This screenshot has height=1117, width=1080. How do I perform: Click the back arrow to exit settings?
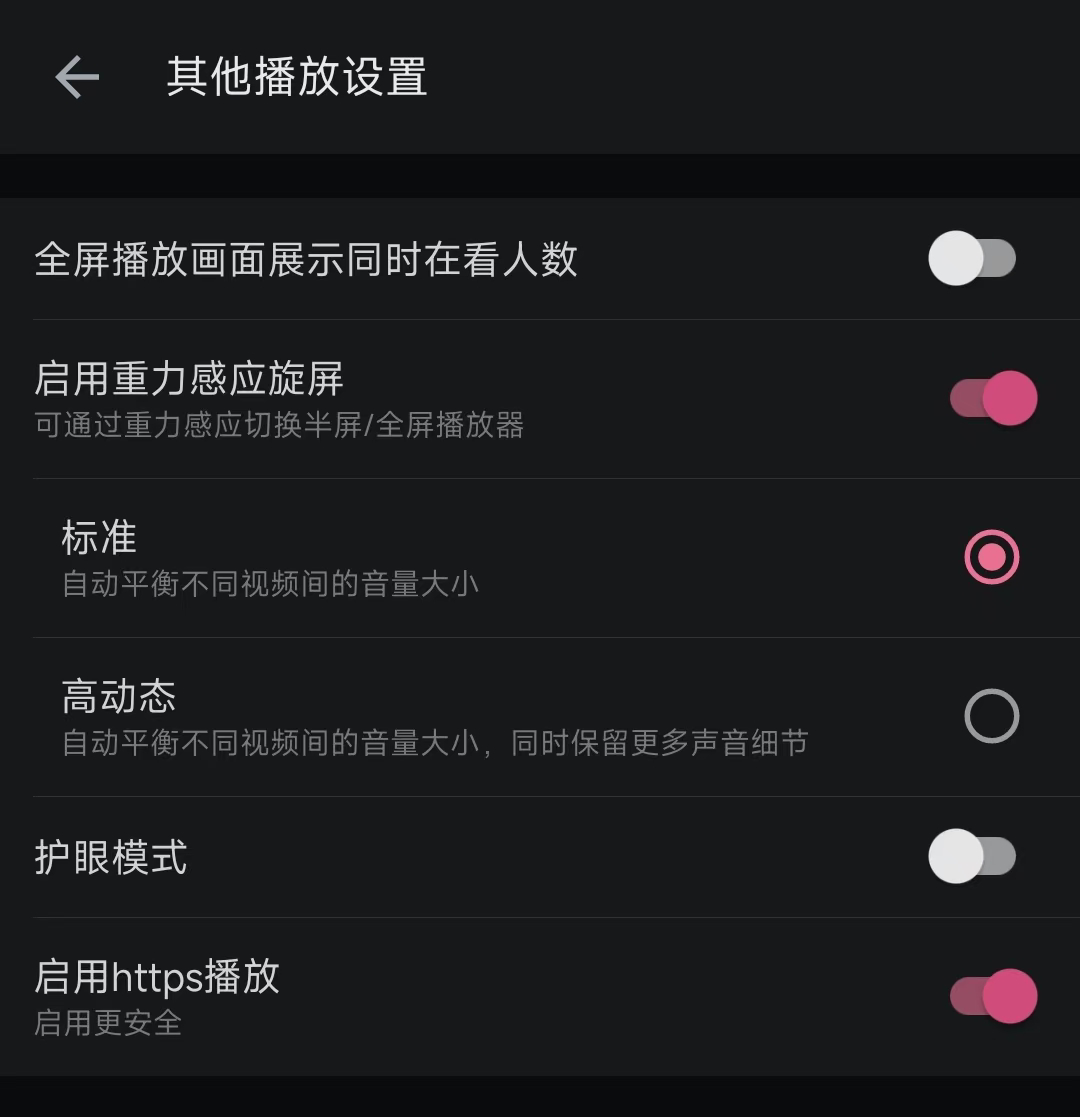click(76, 77)
